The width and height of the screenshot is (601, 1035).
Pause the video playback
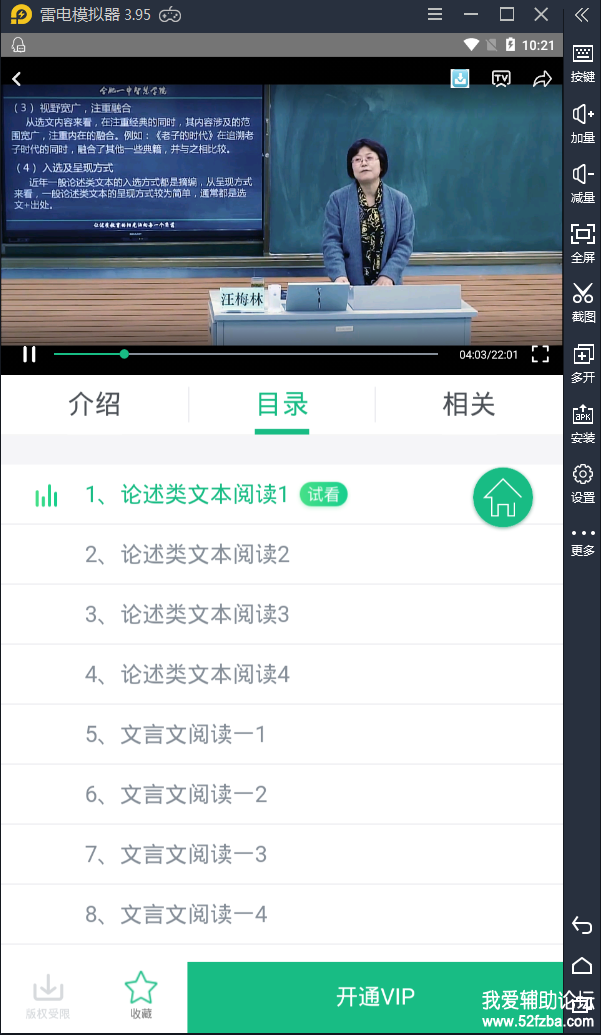click(29, 354)
